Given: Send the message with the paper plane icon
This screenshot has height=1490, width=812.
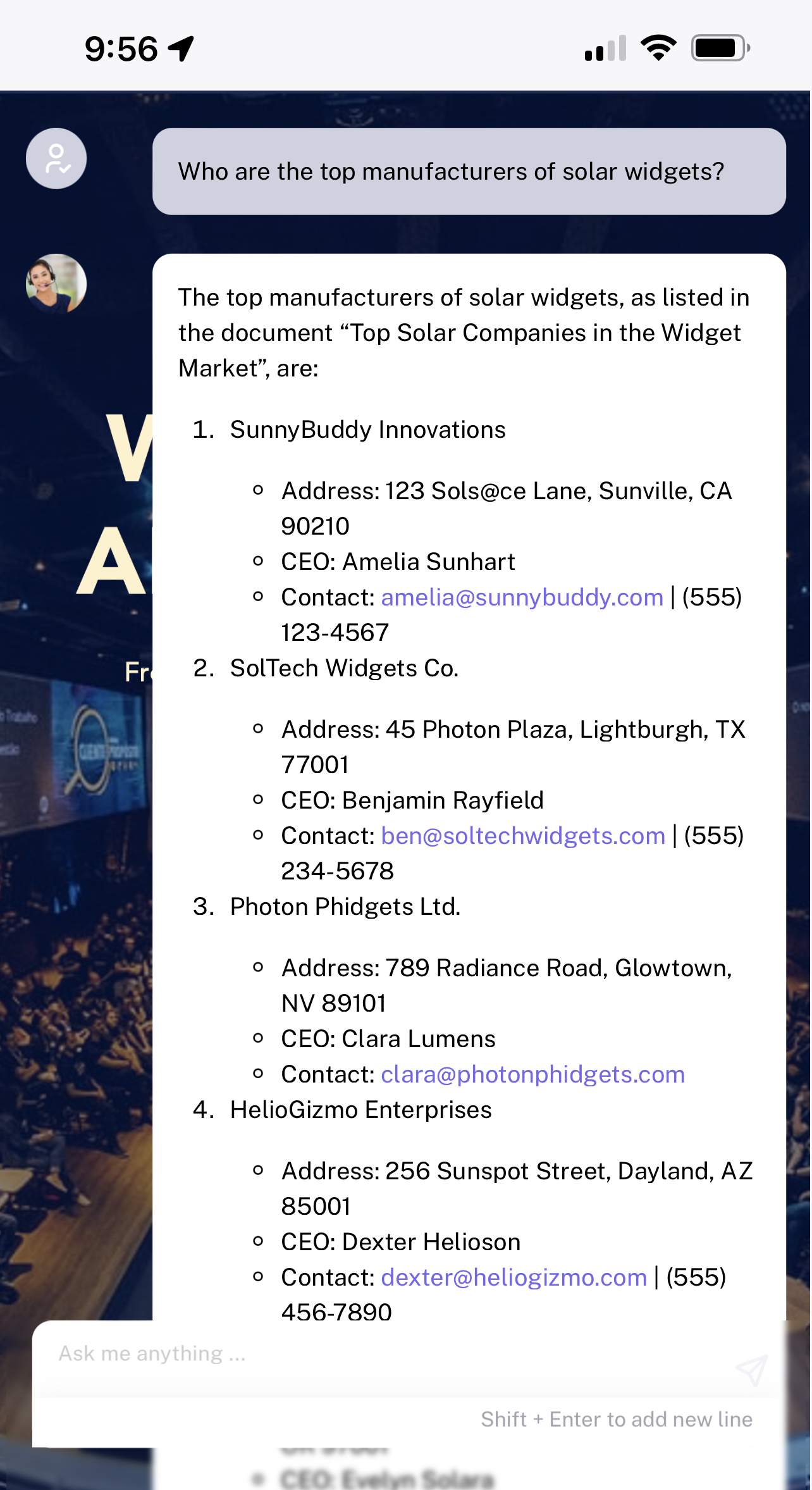Looking at the screenshot, I should [751, 1370].
